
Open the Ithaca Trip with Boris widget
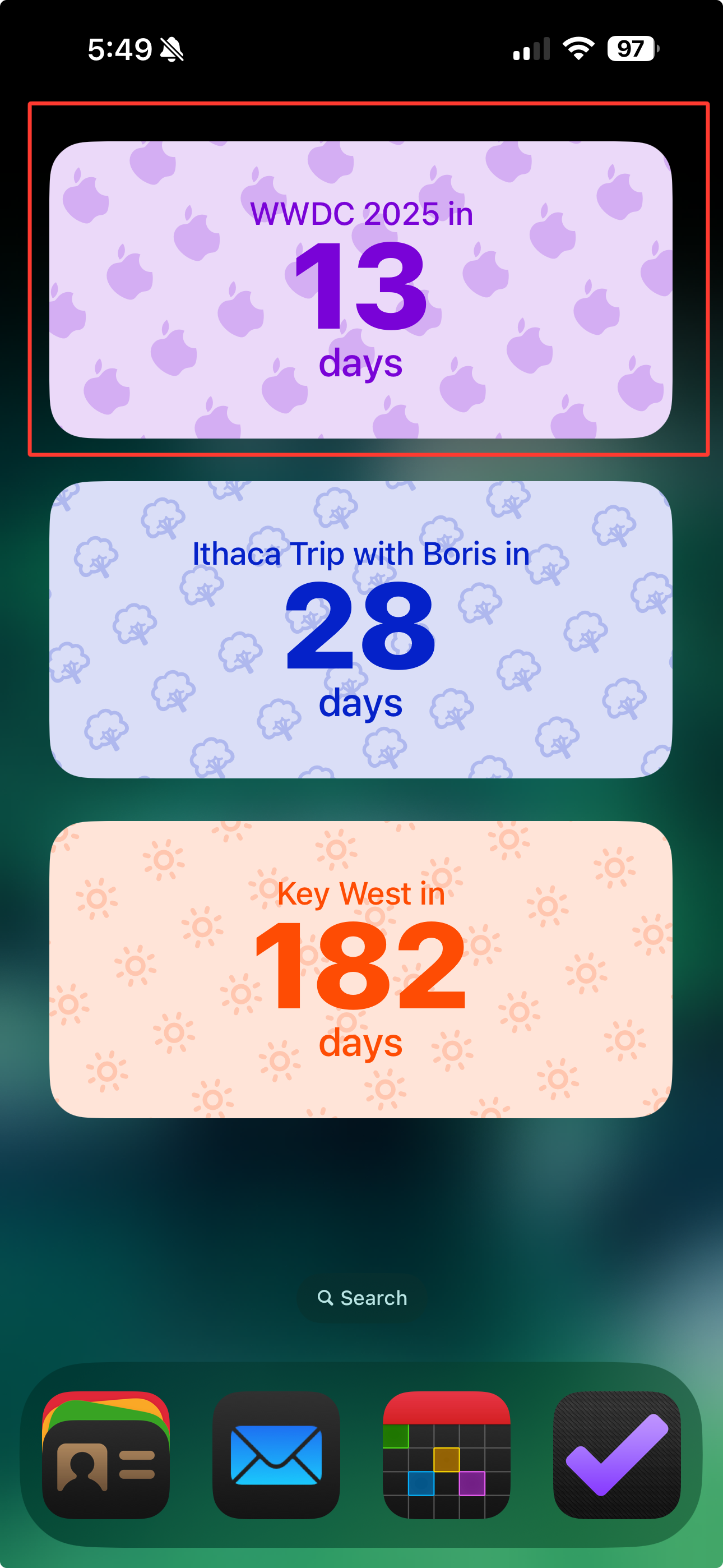[361, 629]
